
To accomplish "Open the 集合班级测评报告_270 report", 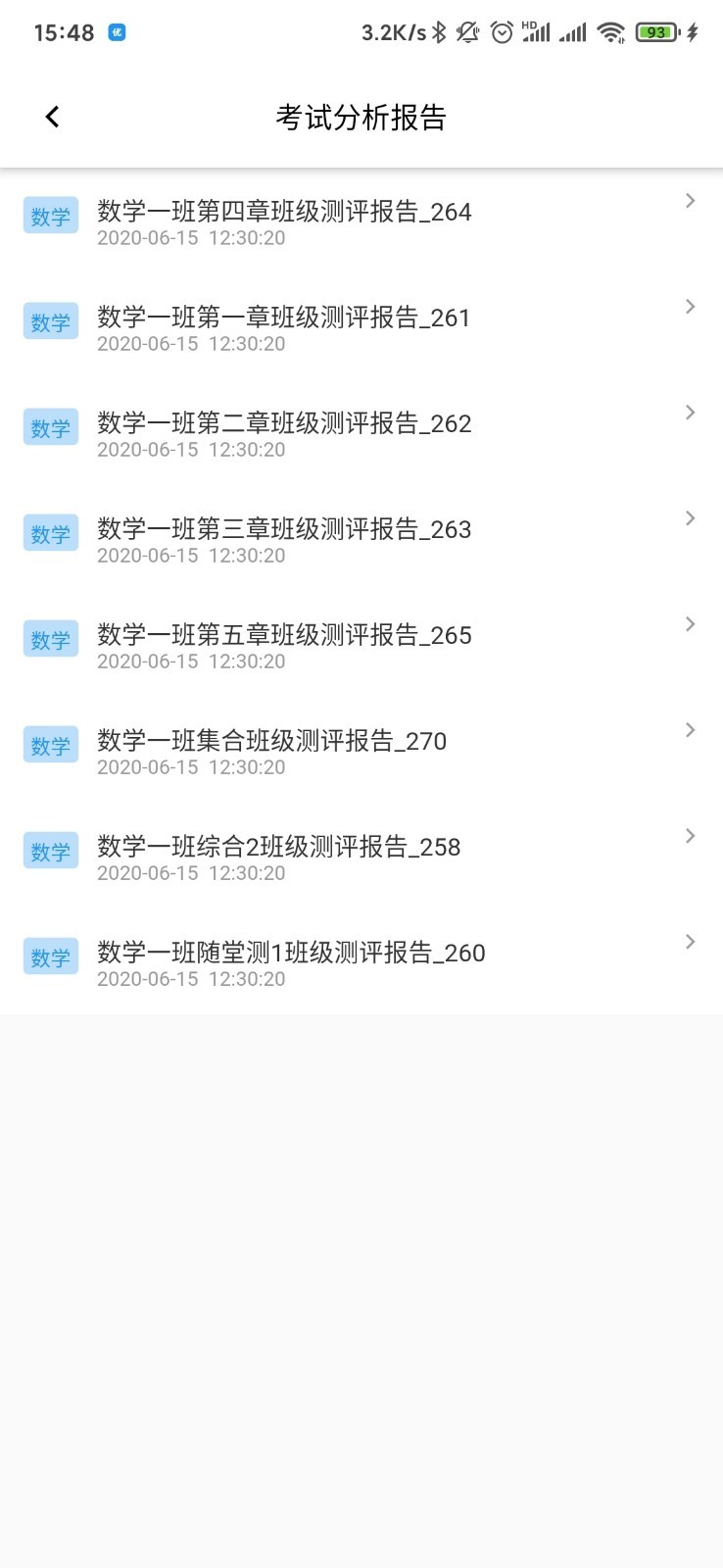I will coord(361,751).
